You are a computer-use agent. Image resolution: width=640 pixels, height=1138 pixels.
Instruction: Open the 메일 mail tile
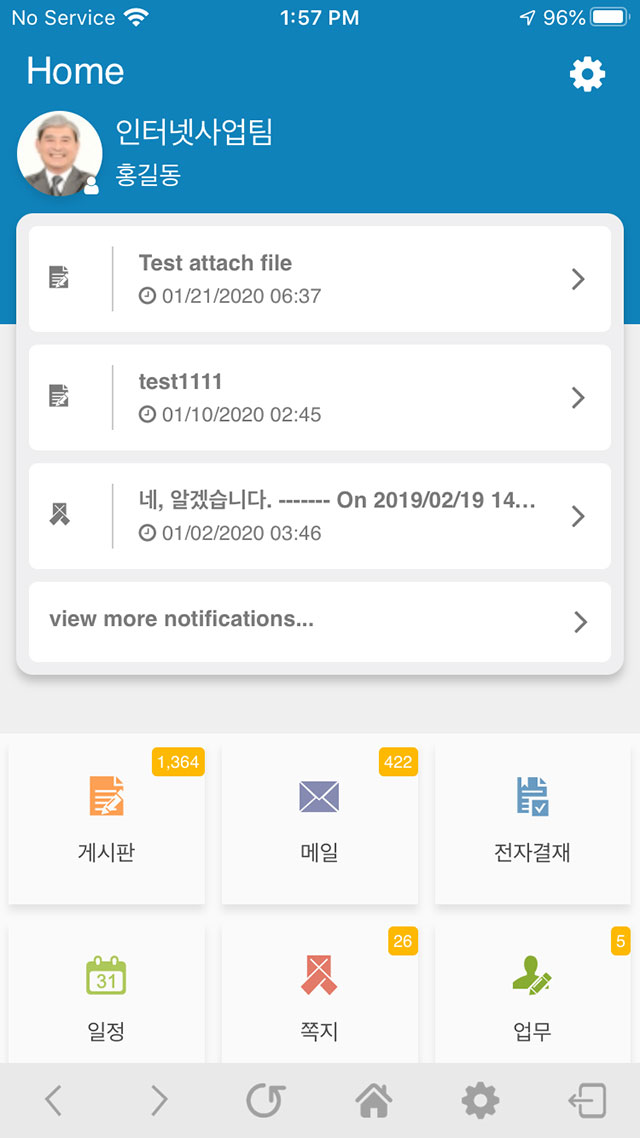click(x=319, y=824)
